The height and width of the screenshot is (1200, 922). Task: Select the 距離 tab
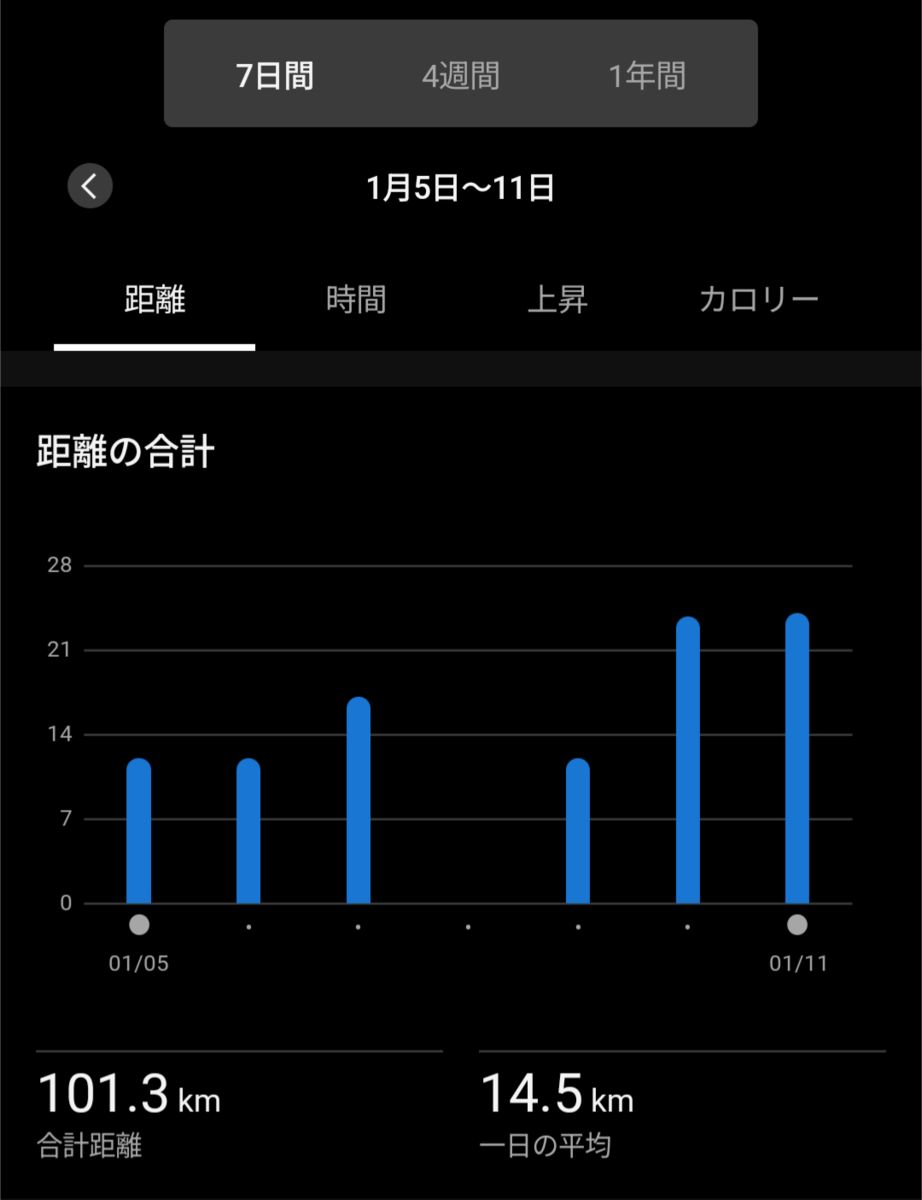(x=155, y=299)
